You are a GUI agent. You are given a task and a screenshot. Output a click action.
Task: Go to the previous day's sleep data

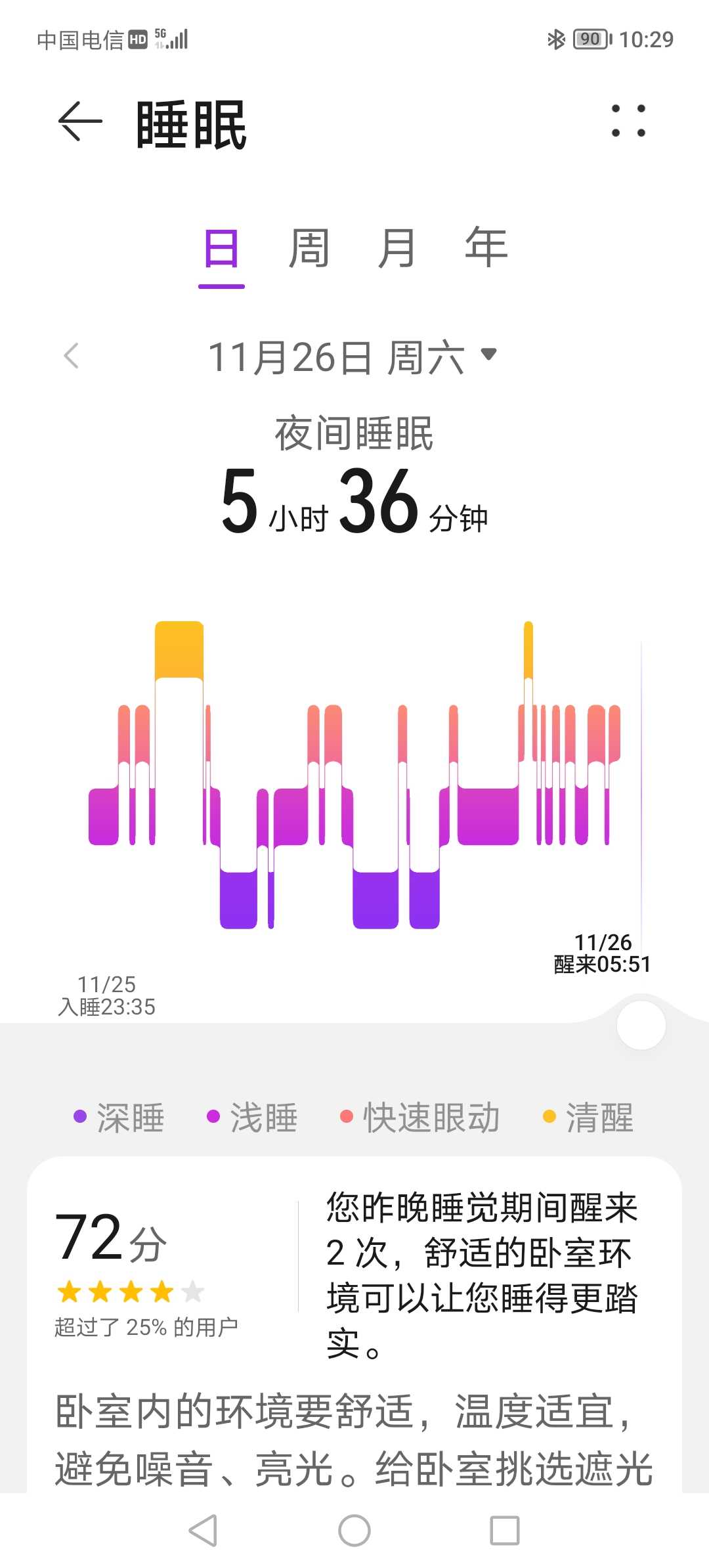tap(72, 356)
